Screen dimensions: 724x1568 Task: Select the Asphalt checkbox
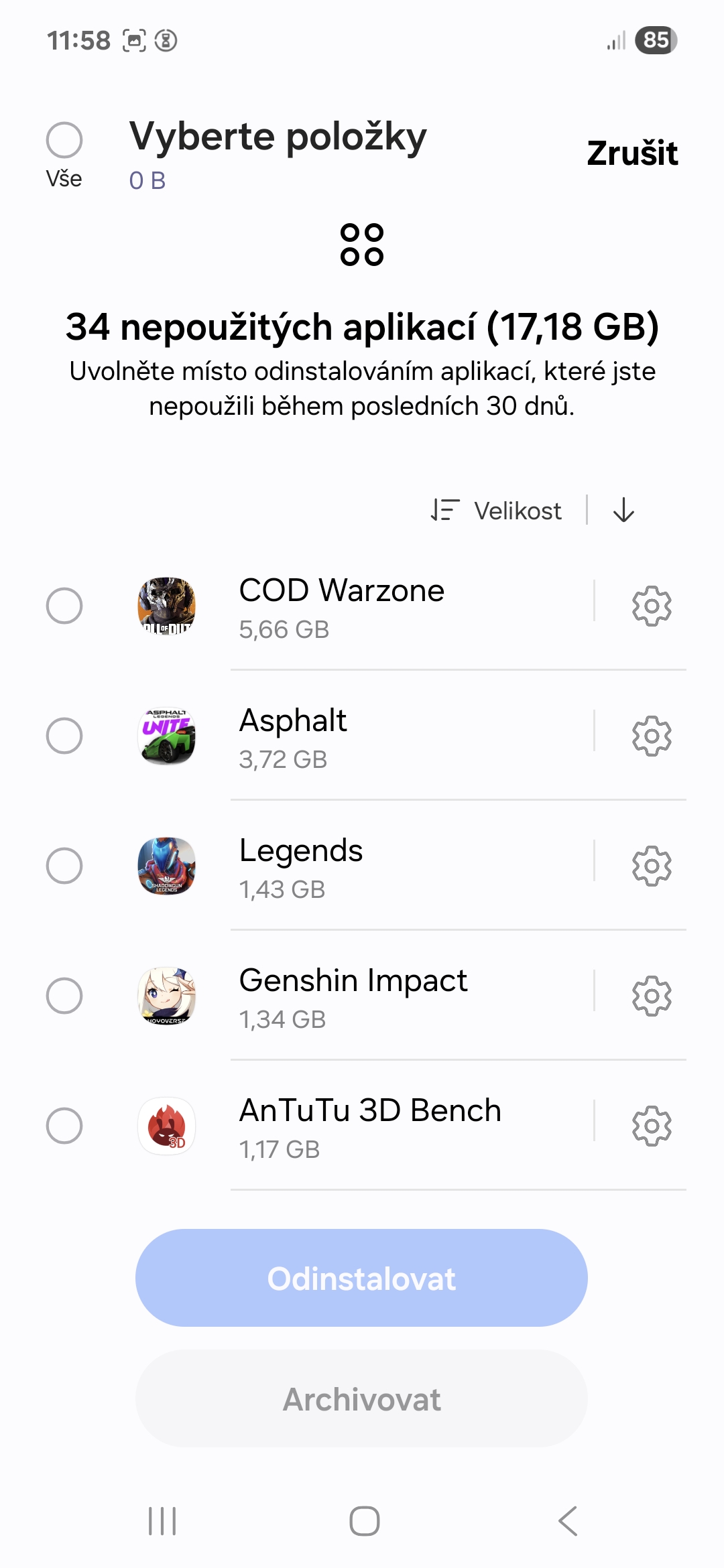point(64,736)
